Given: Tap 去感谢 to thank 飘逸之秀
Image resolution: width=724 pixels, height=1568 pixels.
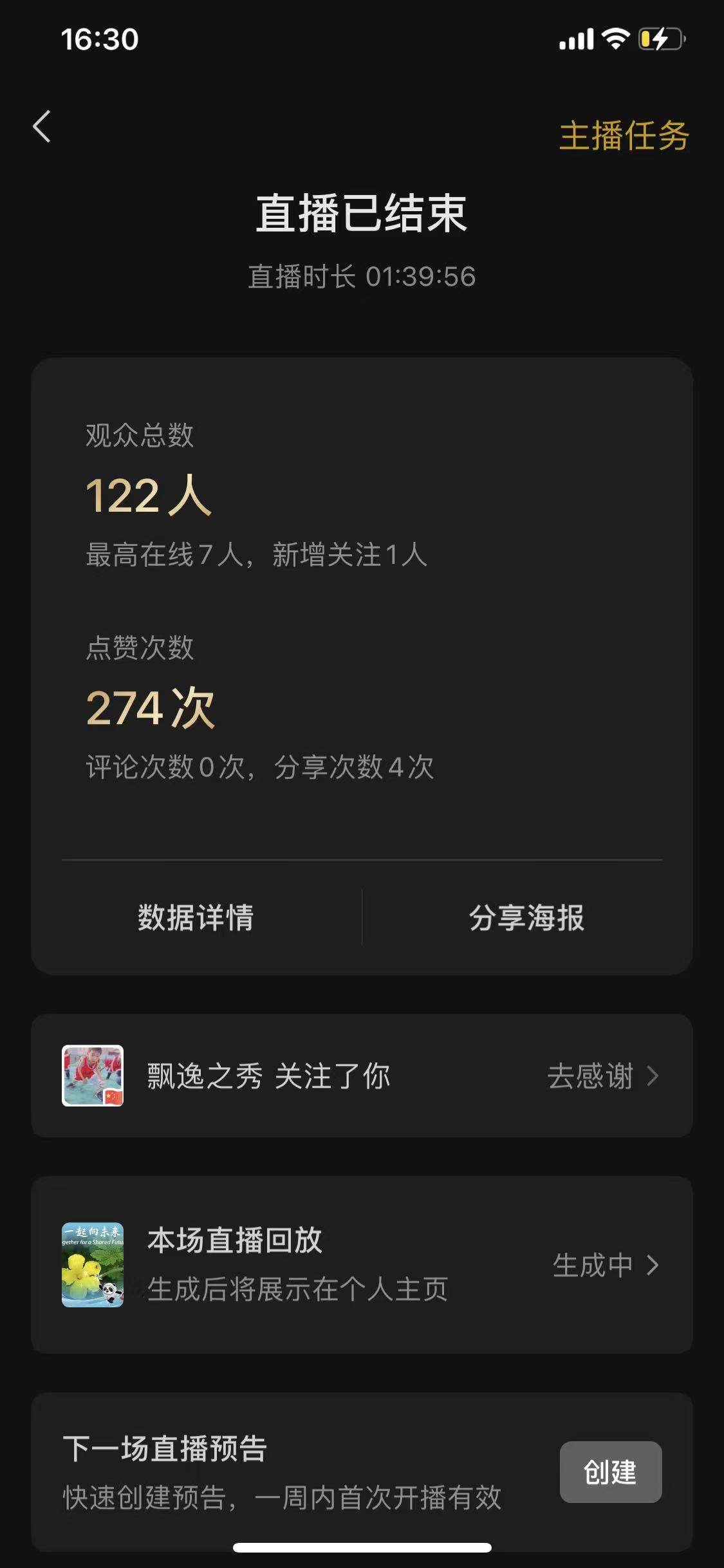Looking at the screenshot, I should (x=602, y=1076).
